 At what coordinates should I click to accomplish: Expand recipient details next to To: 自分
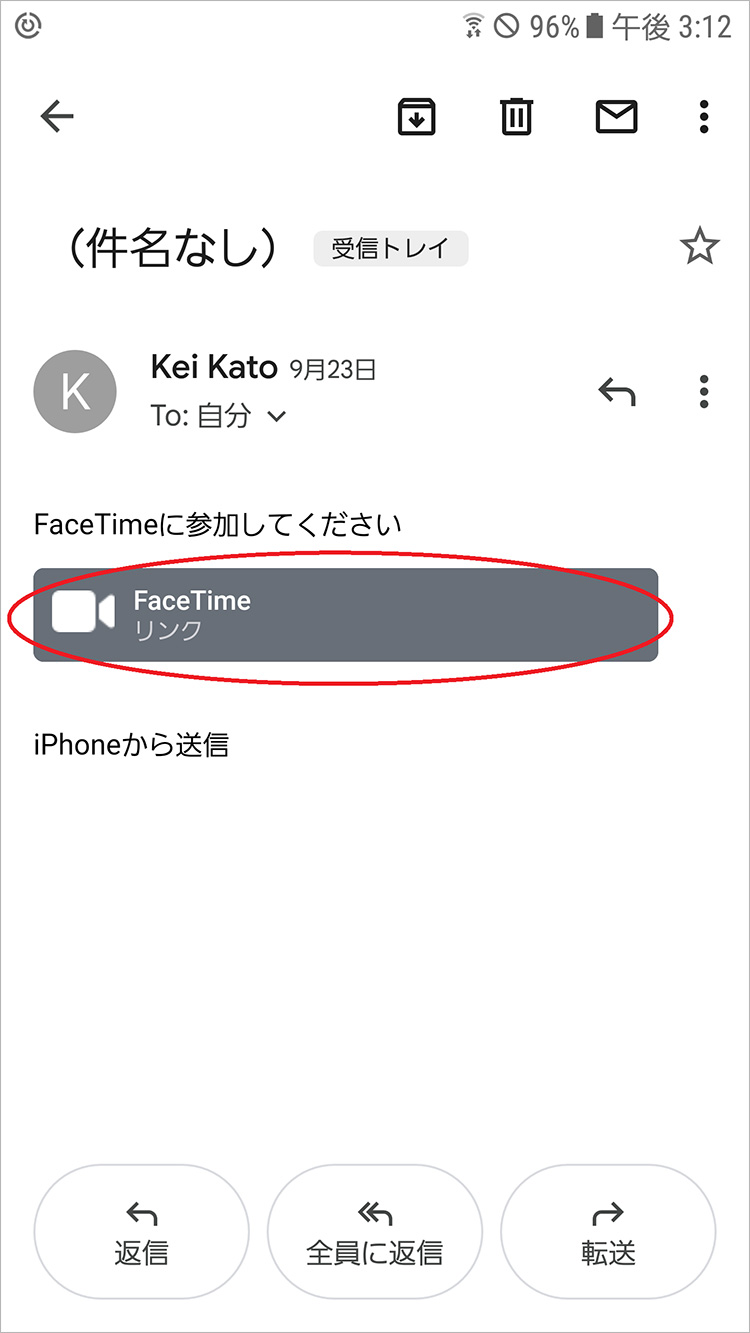click(277, 417)
